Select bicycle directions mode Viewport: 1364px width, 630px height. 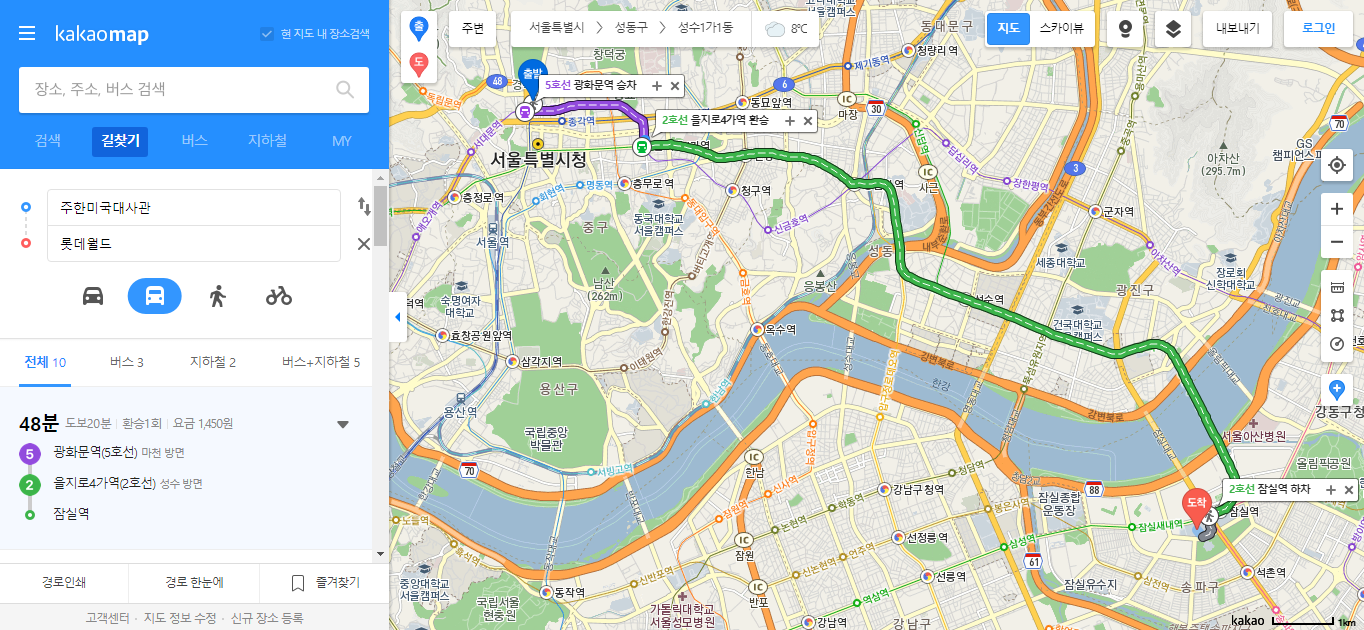click(x=279, y=296)
